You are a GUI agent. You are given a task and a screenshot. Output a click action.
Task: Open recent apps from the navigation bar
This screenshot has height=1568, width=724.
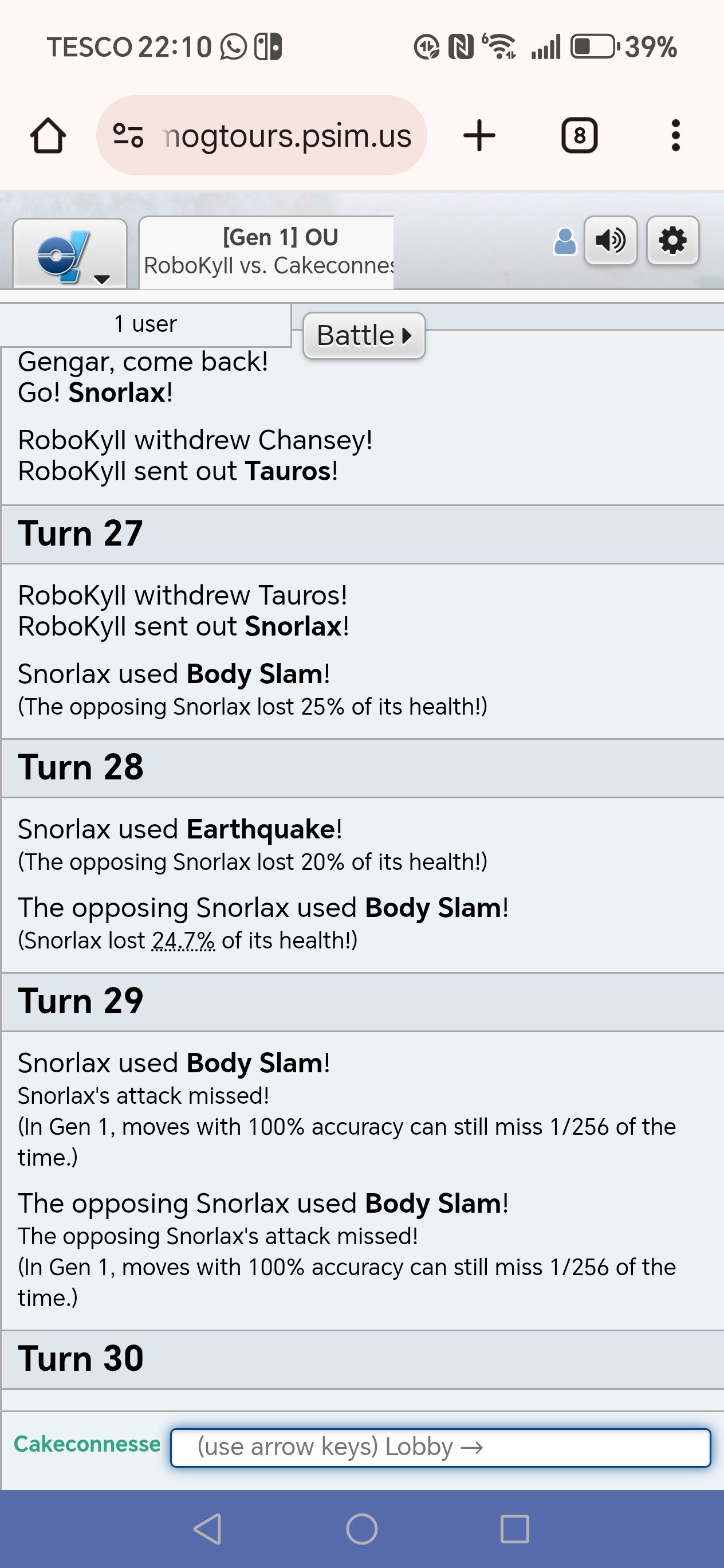(x=514, y=1528)
